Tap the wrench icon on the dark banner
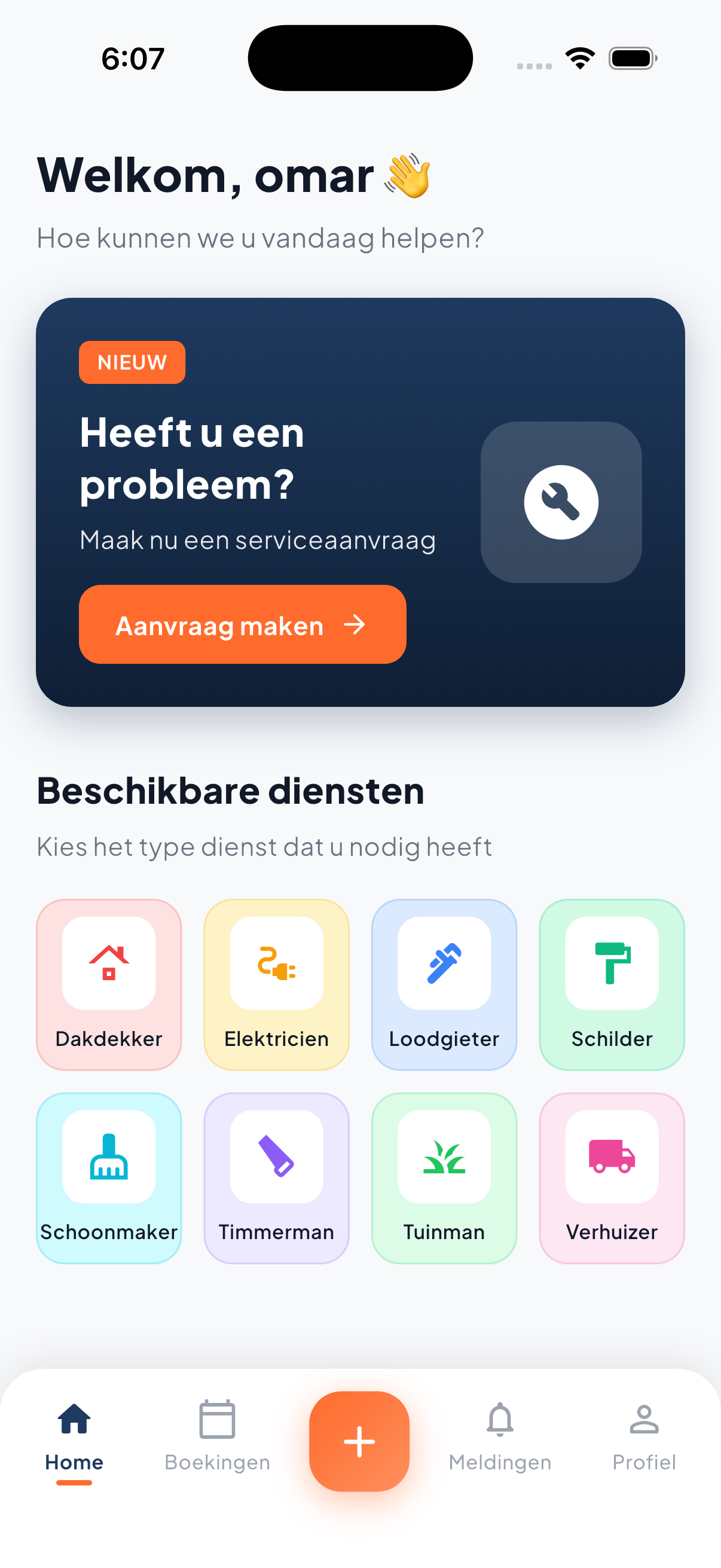This screenshot has height=1568, width=721. click(560, 501)
